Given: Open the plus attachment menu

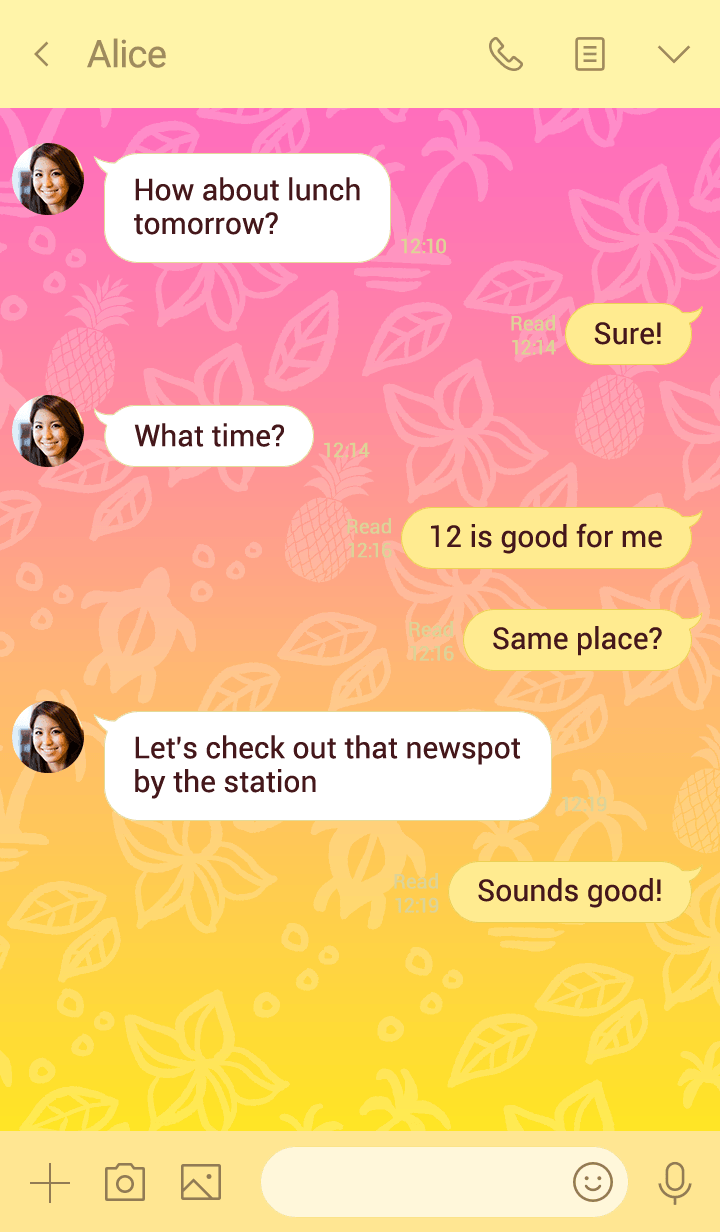Looking at the screenshot, I should [50, 1183].
